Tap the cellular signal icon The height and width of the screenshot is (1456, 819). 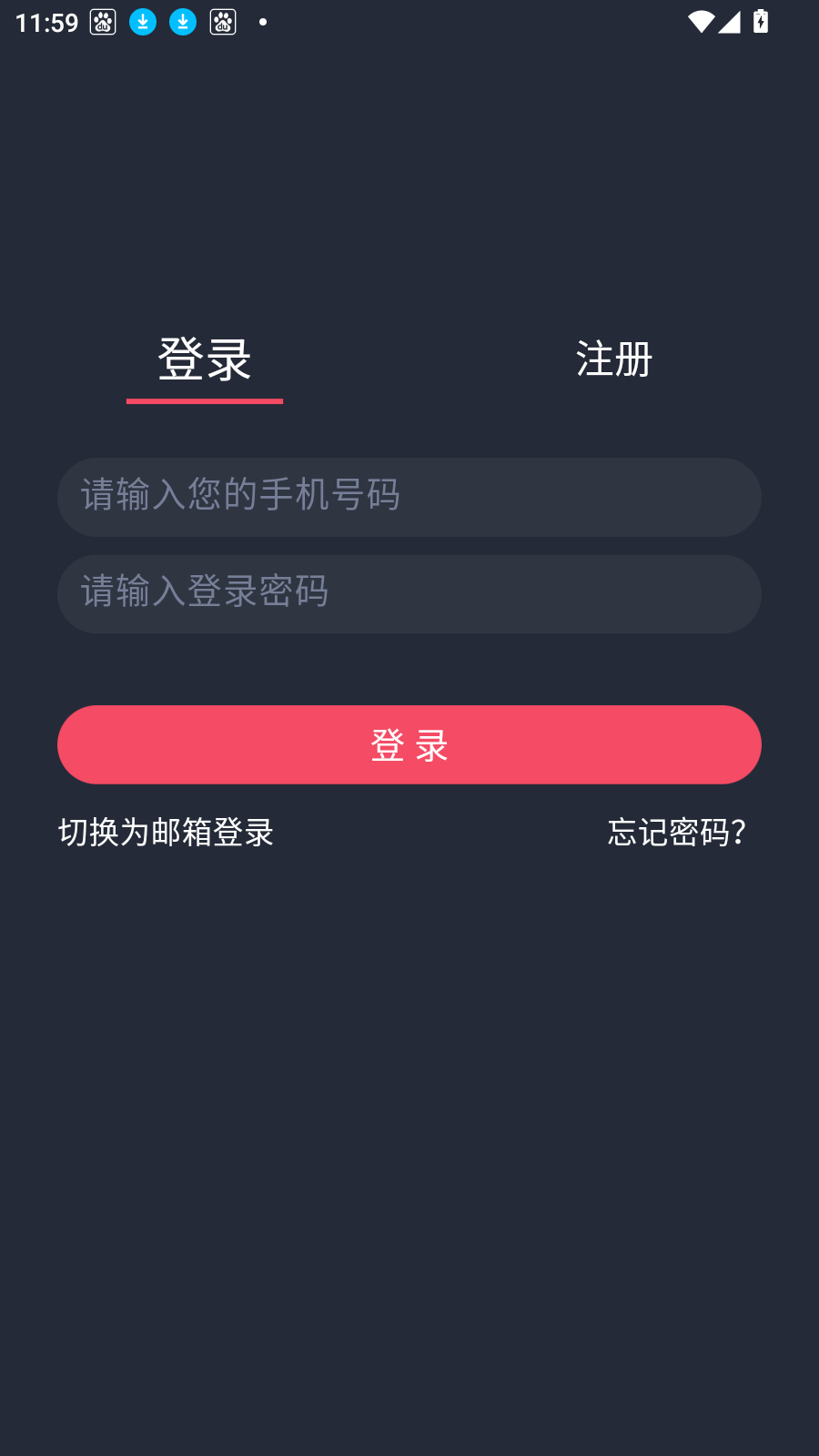tap(729, 21)
